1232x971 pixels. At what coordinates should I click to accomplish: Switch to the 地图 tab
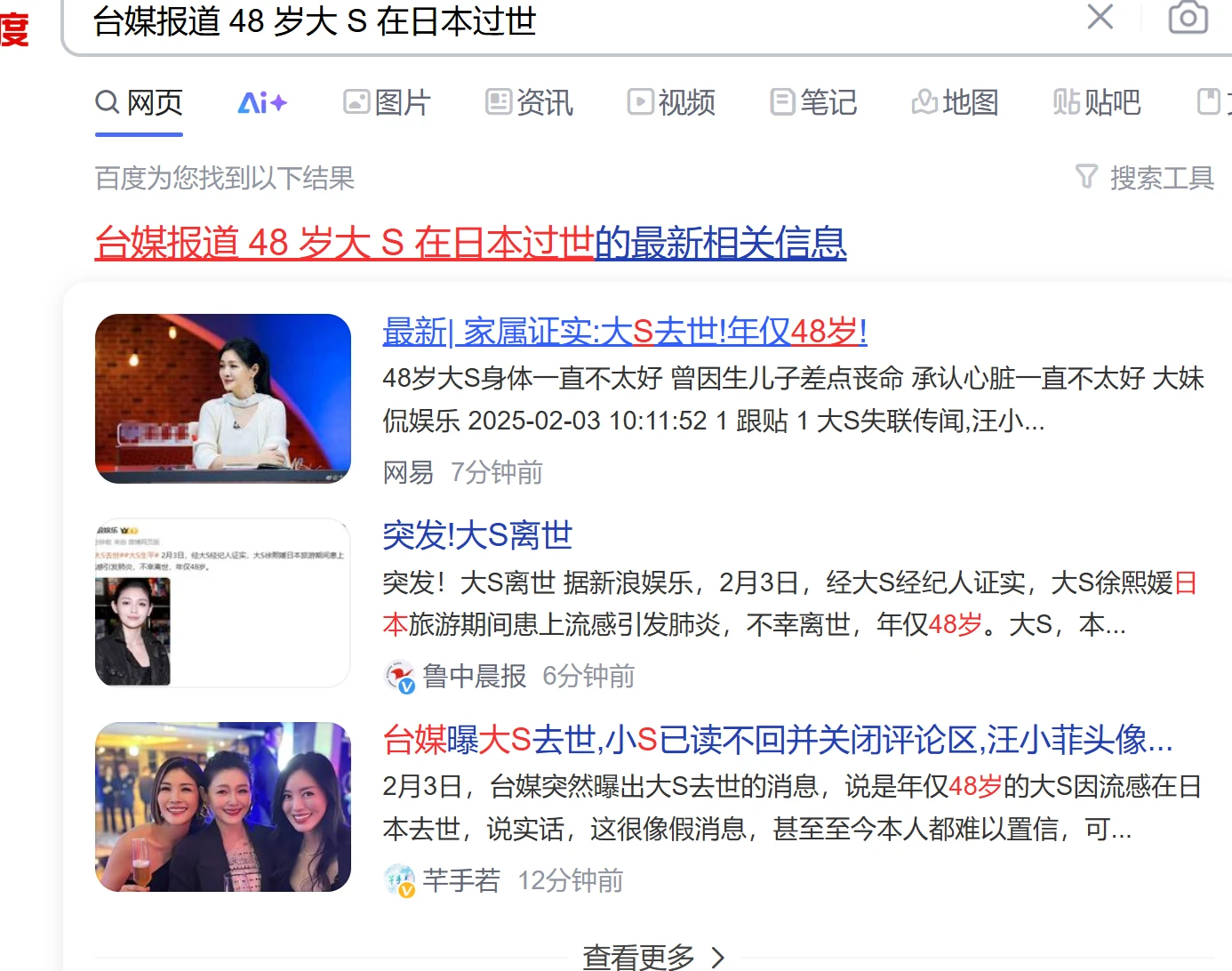click(956, 103)
